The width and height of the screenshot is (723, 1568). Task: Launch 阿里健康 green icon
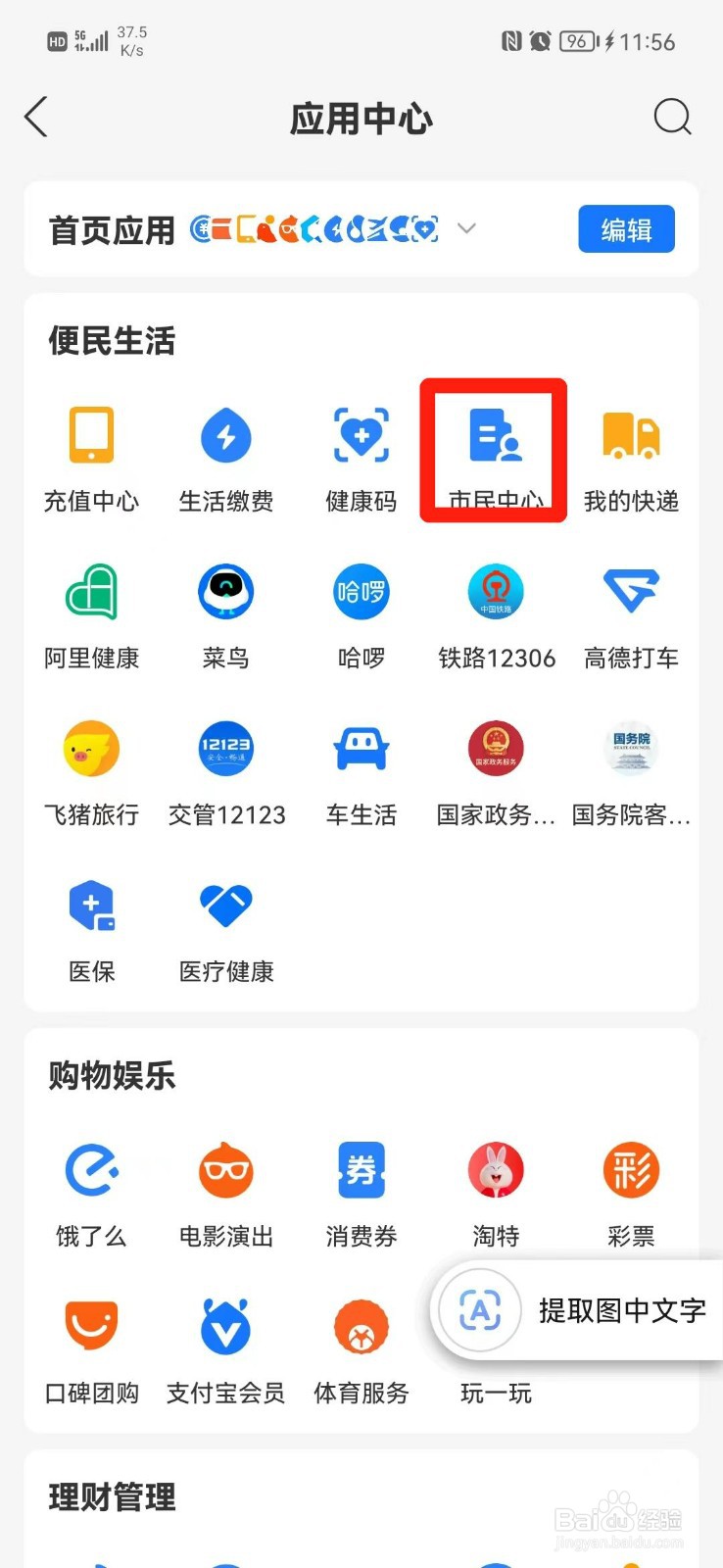point(91,591)
